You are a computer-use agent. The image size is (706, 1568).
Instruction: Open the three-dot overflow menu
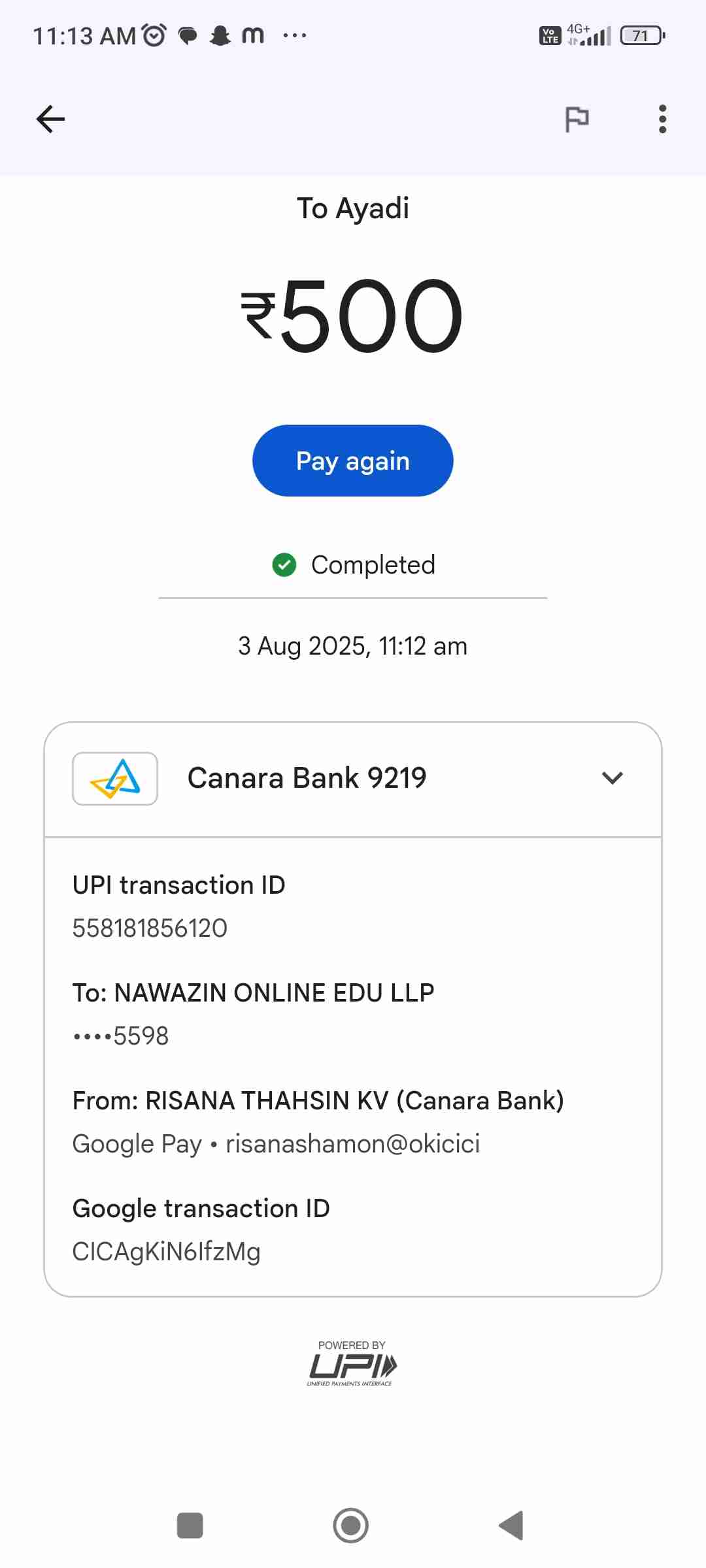[x=662, y=119]
